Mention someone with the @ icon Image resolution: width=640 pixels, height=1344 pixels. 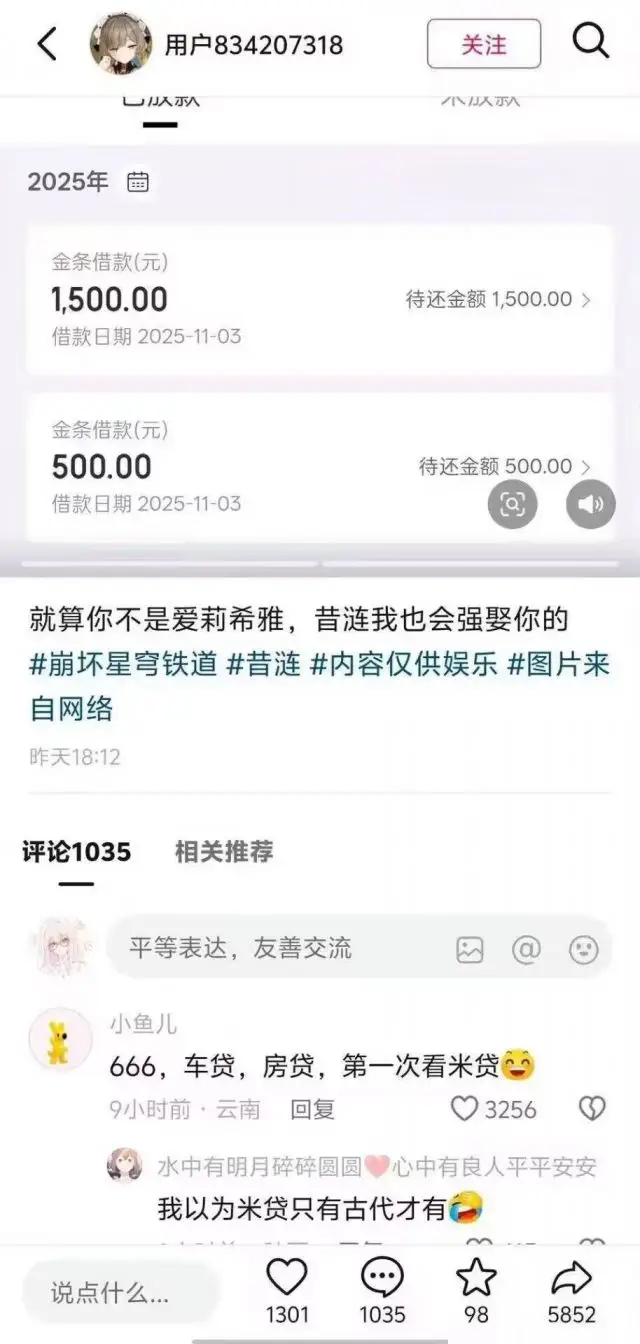(x=526, y=949)
